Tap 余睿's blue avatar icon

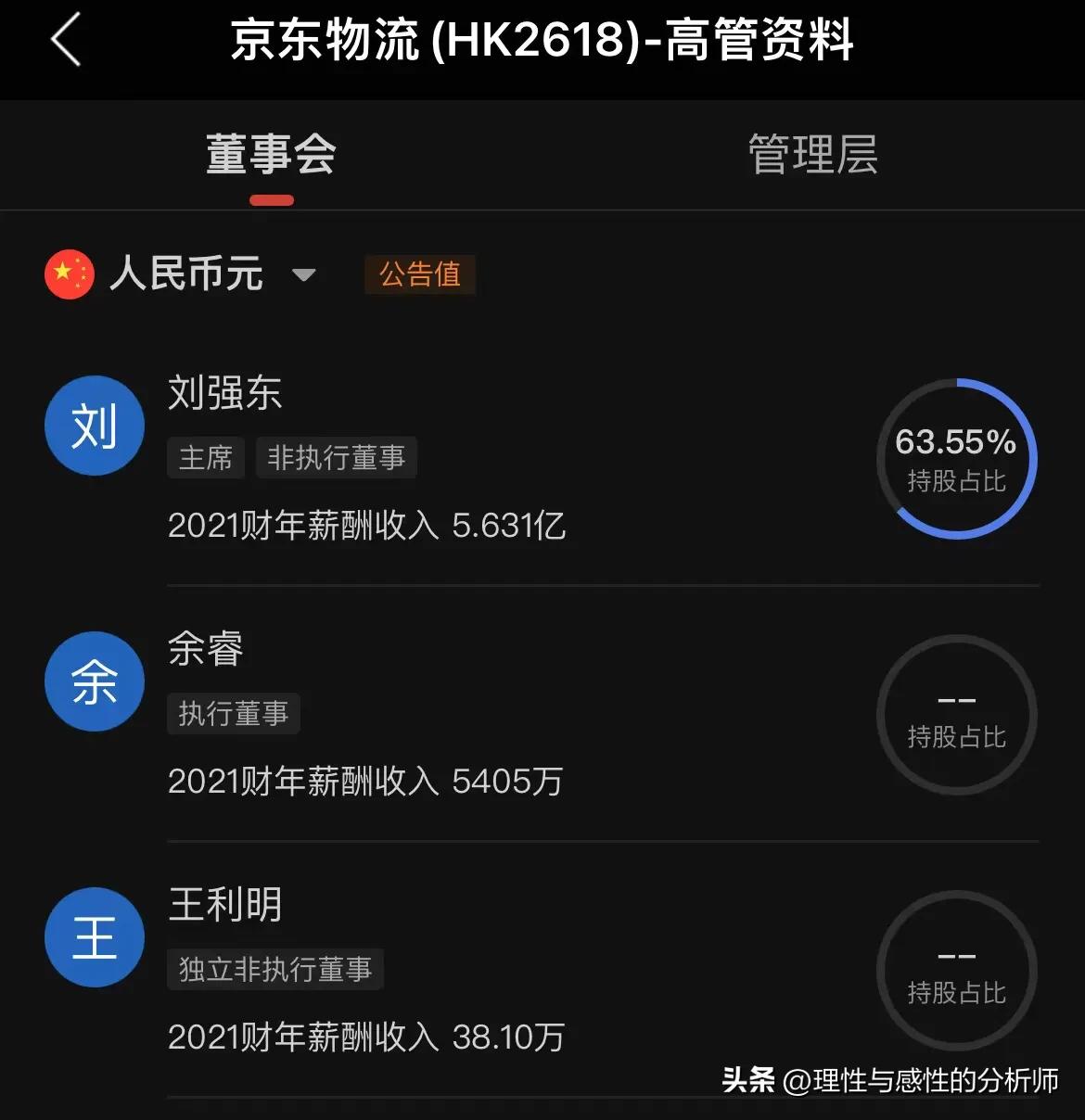(94, 681)
